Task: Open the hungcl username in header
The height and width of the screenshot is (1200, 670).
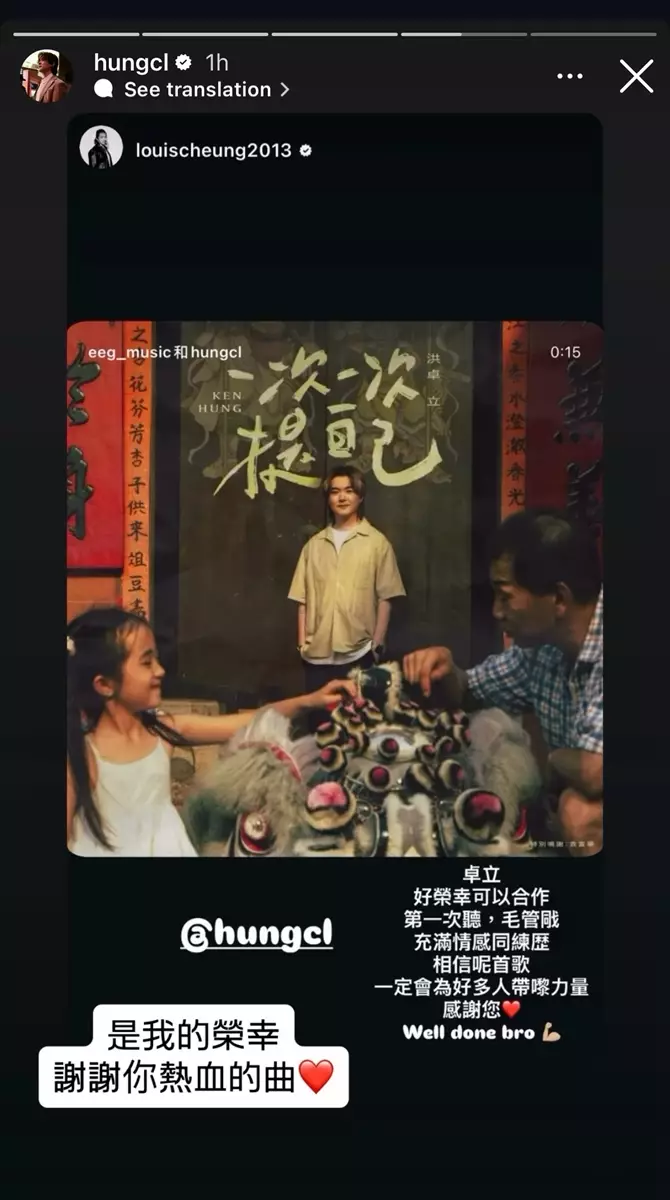Action: [129, 62]
